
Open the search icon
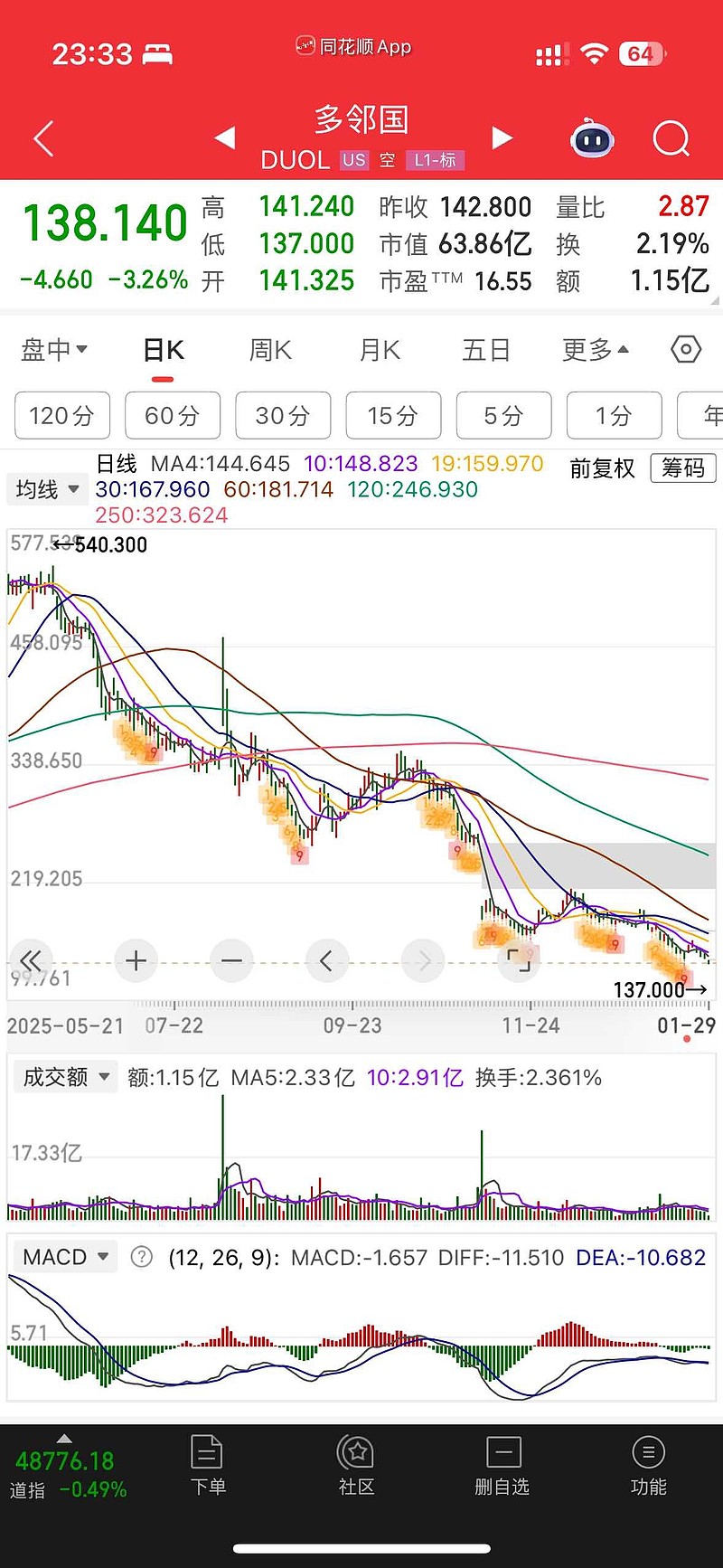tap(671, 137)
